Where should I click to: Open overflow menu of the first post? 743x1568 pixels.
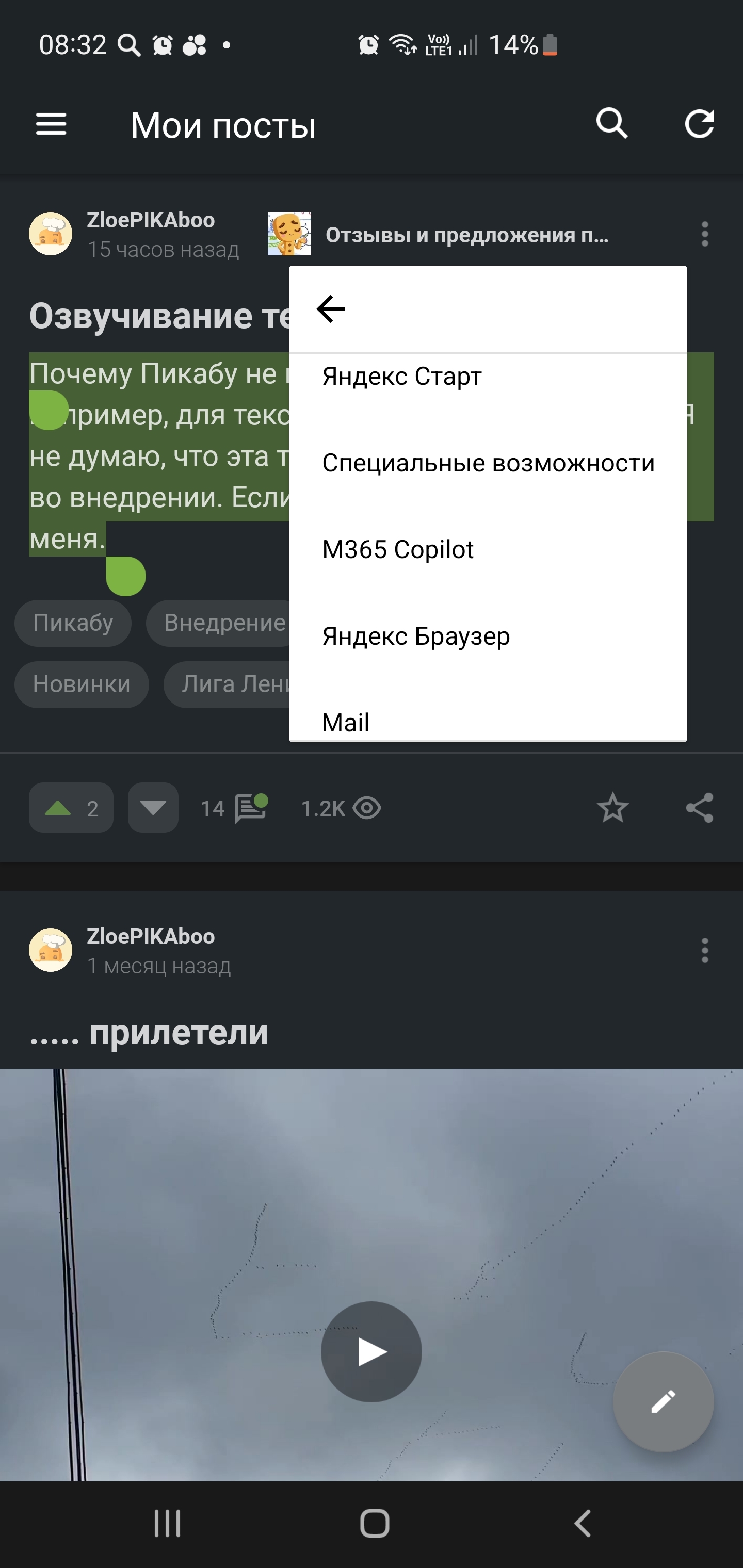click(x=705, y=234)
